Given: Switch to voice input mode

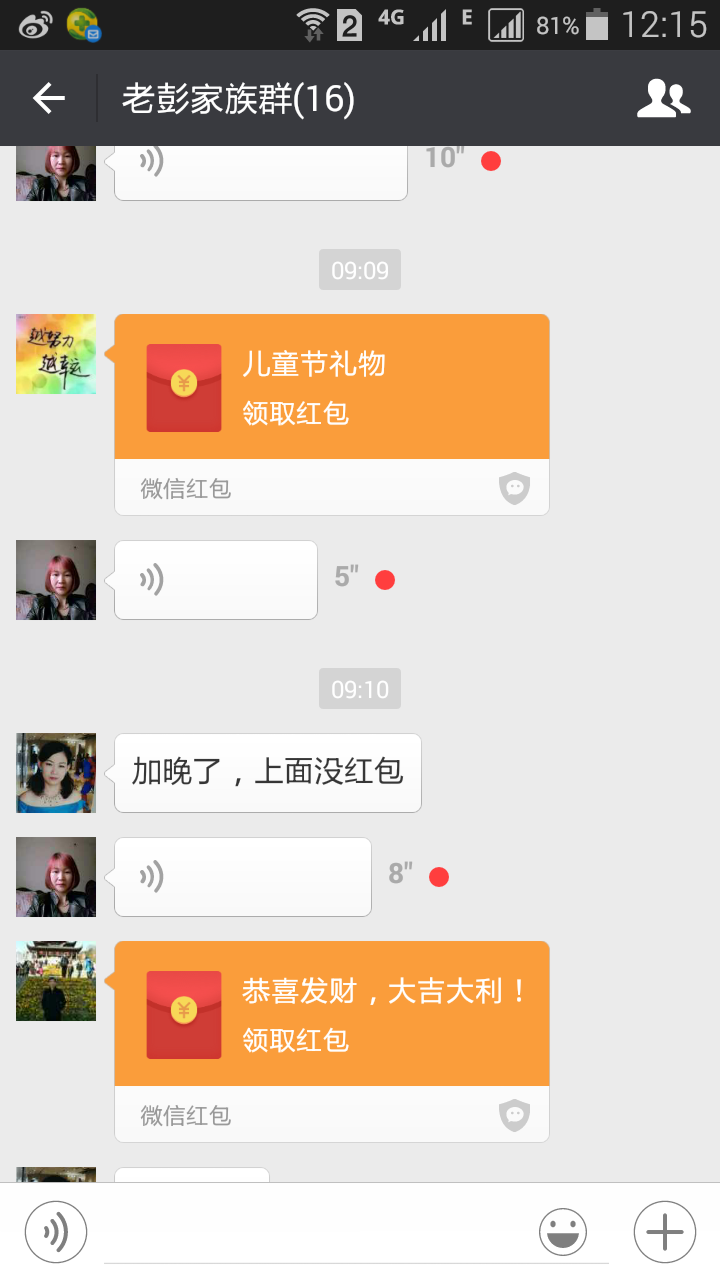Looking at the screenshot, I should point(56,1232).
